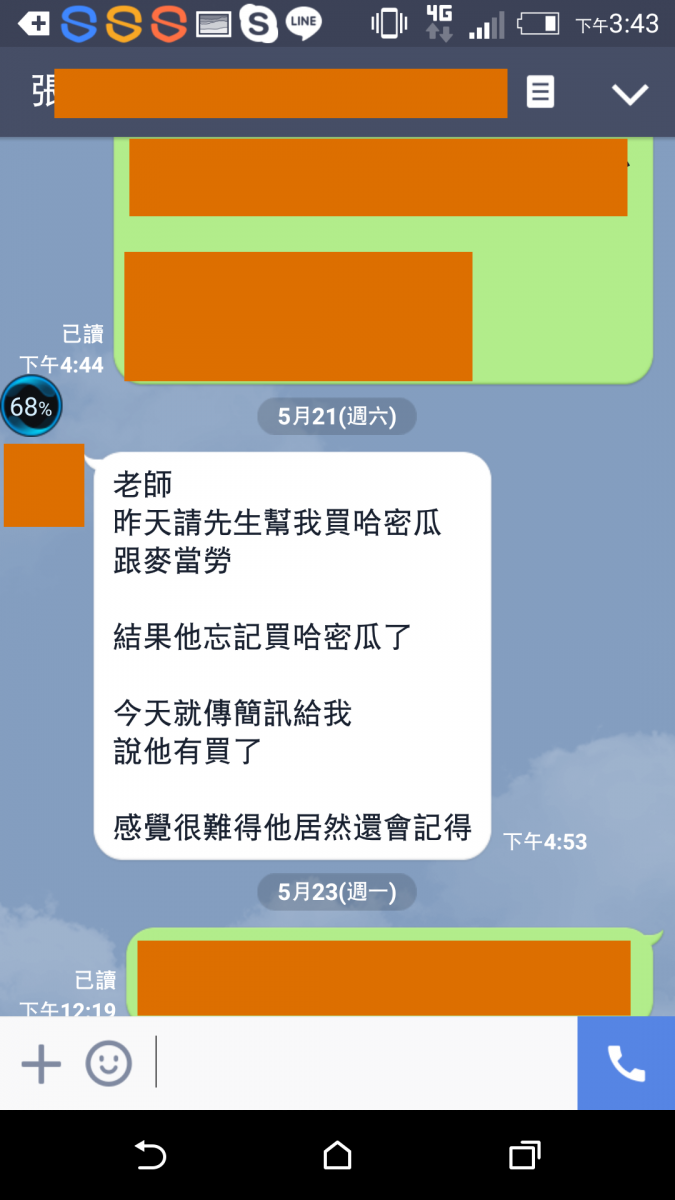
Task: Open the emoji sticker picker
Action: pyautogui.click(x=108, y=1063)
